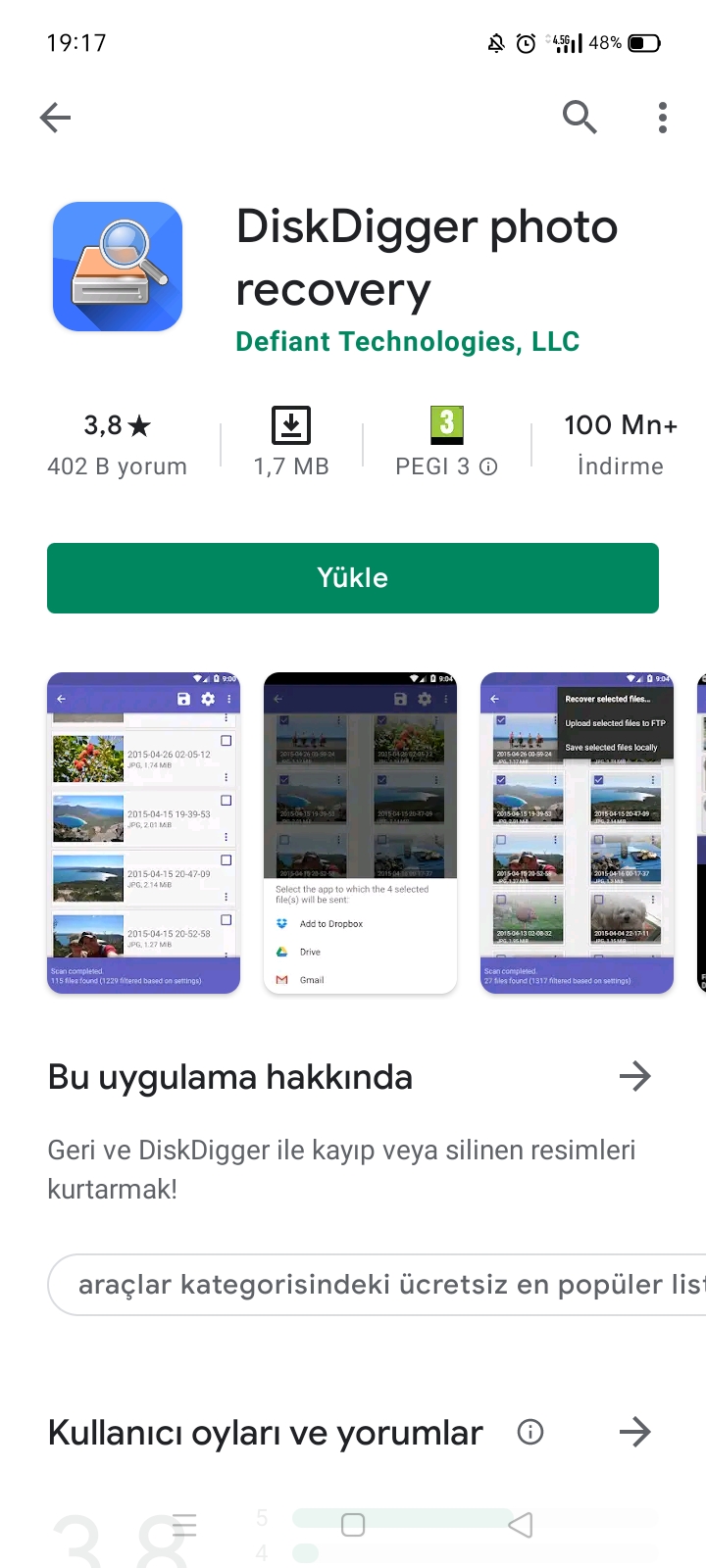Tap the araçlar kategorisindeki ücretsiz chip
The width and height of the screenshot is (706, 1568).
[377, 1285]
